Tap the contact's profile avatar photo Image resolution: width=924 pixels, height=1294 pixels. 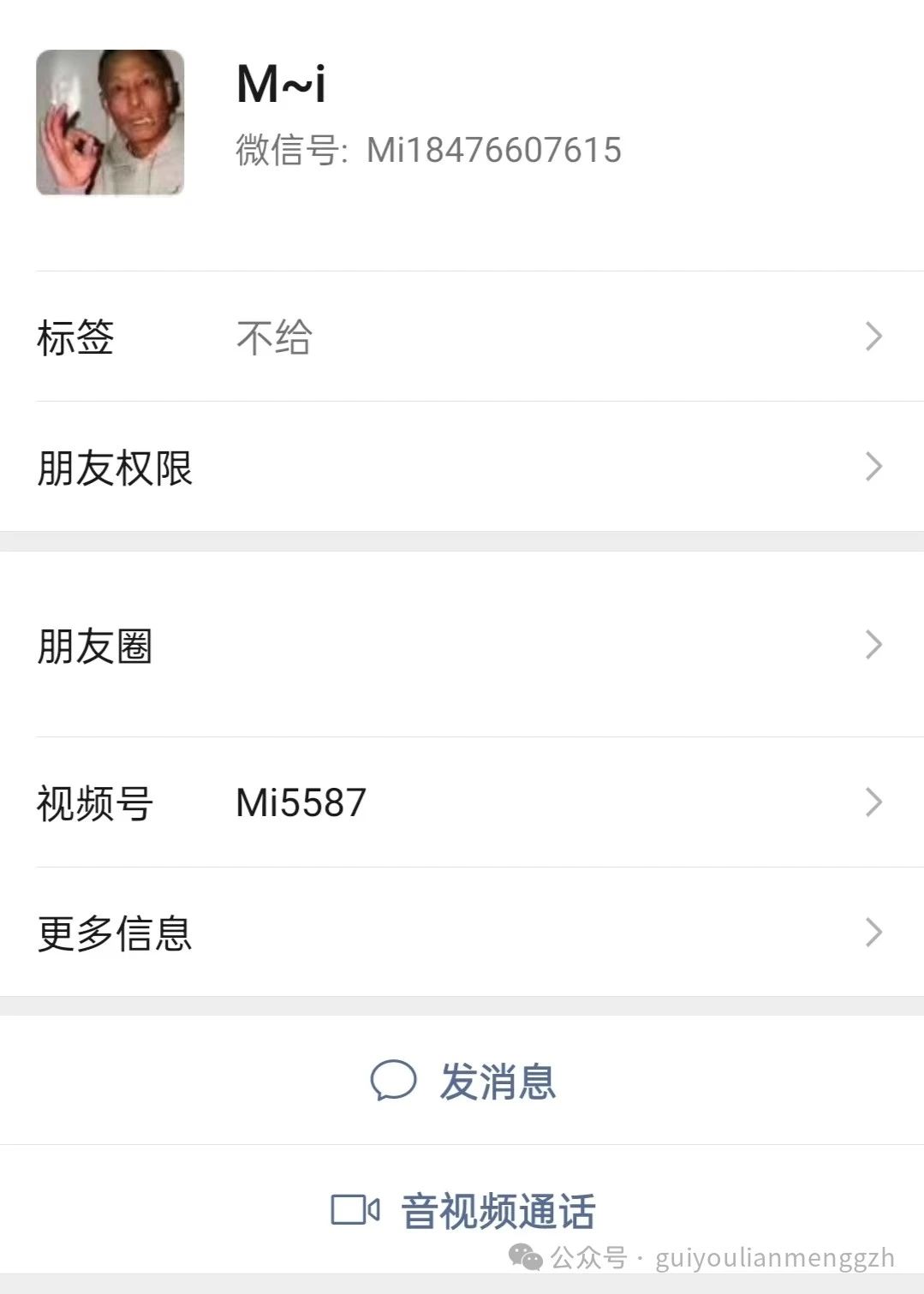(x=109, y=122)
